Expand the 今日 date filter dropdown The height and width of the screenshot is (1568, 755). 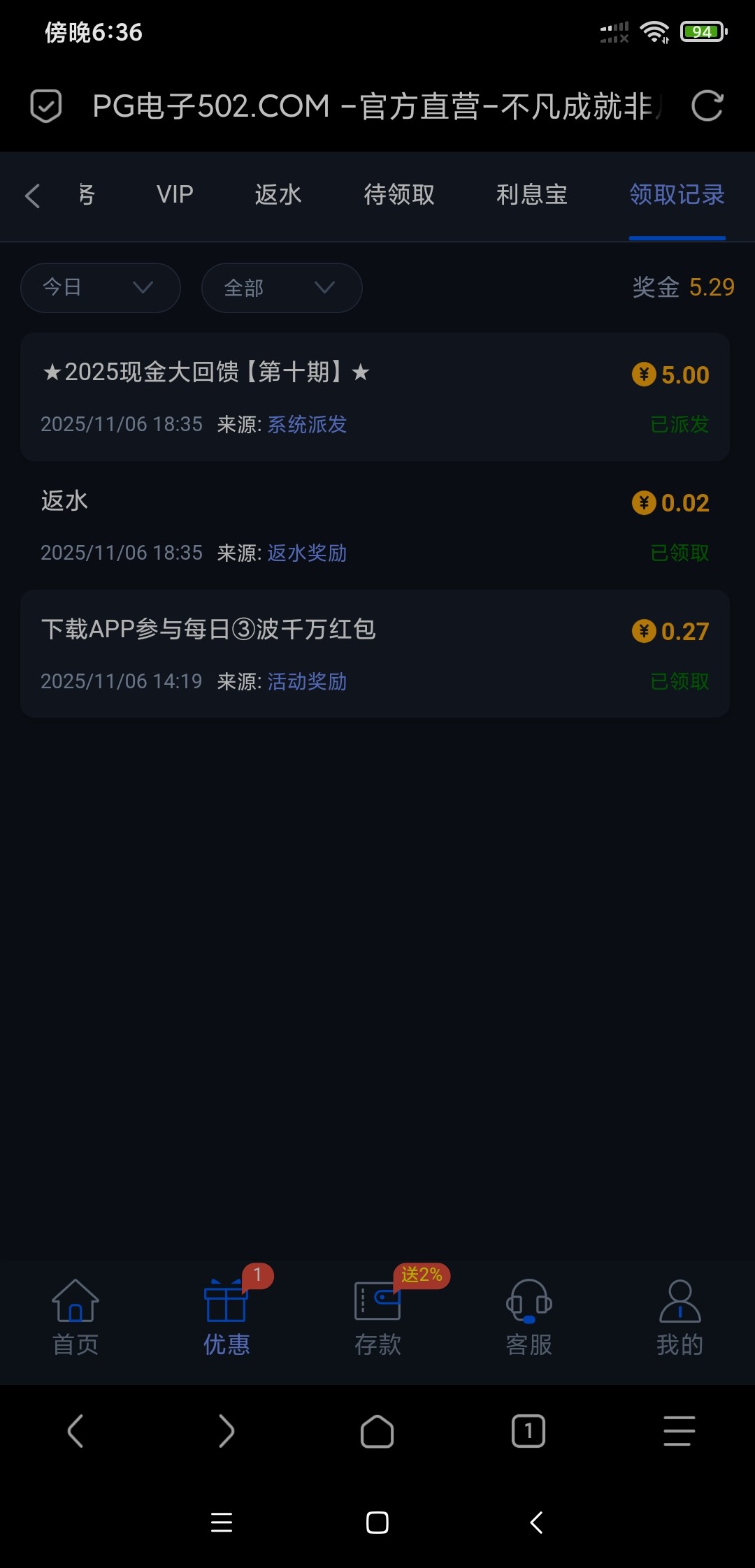(x=100, y=287)
